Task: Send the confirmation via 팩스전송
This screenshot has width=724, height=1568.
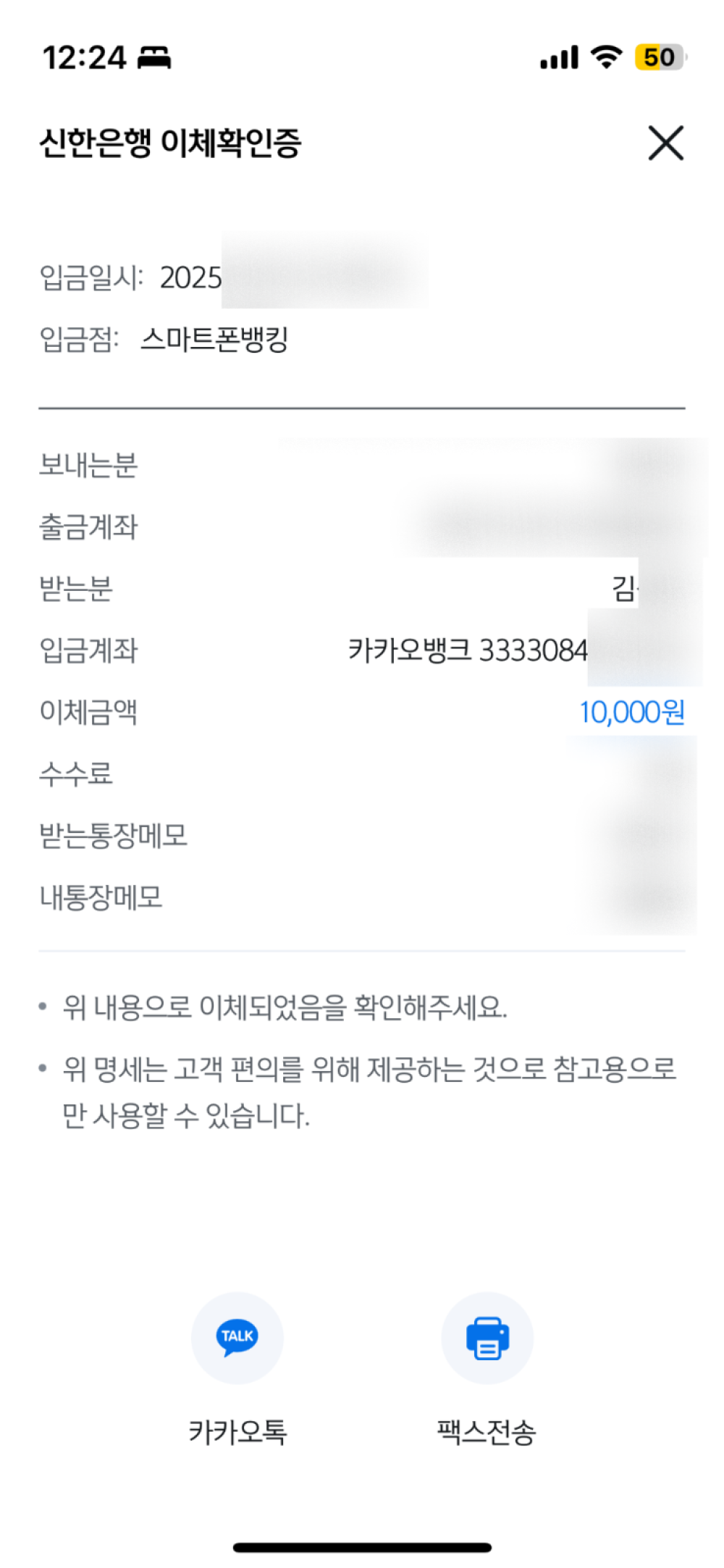Action: point(487,1338)
